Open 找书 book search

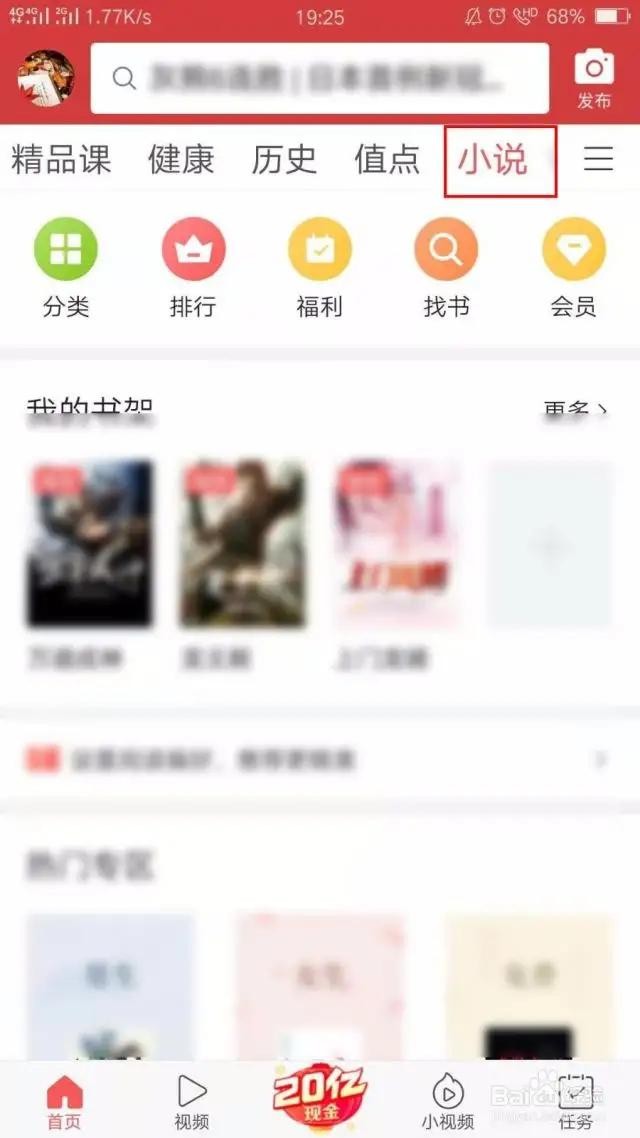click(x=447, y=267)
